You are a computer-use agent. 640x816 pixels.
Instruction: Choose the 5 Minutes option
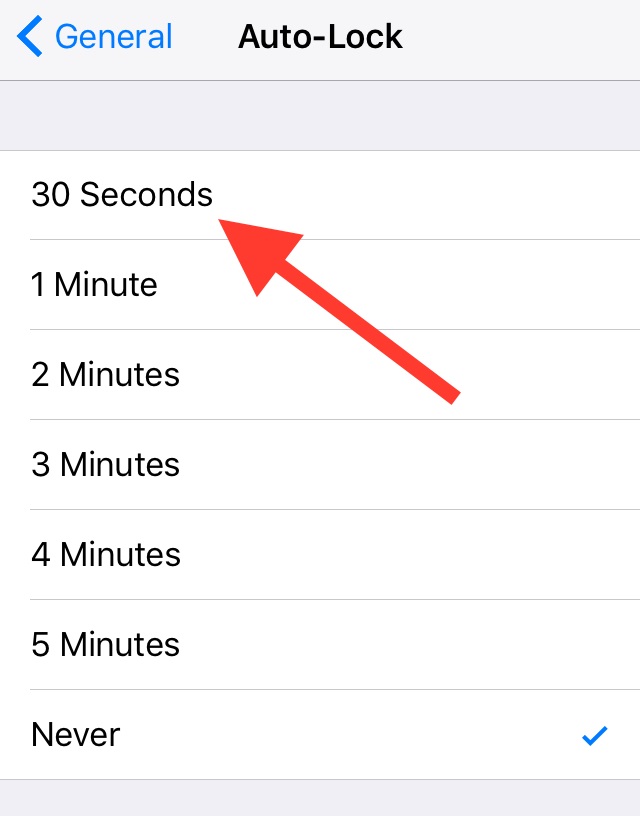tap(106, 645)
